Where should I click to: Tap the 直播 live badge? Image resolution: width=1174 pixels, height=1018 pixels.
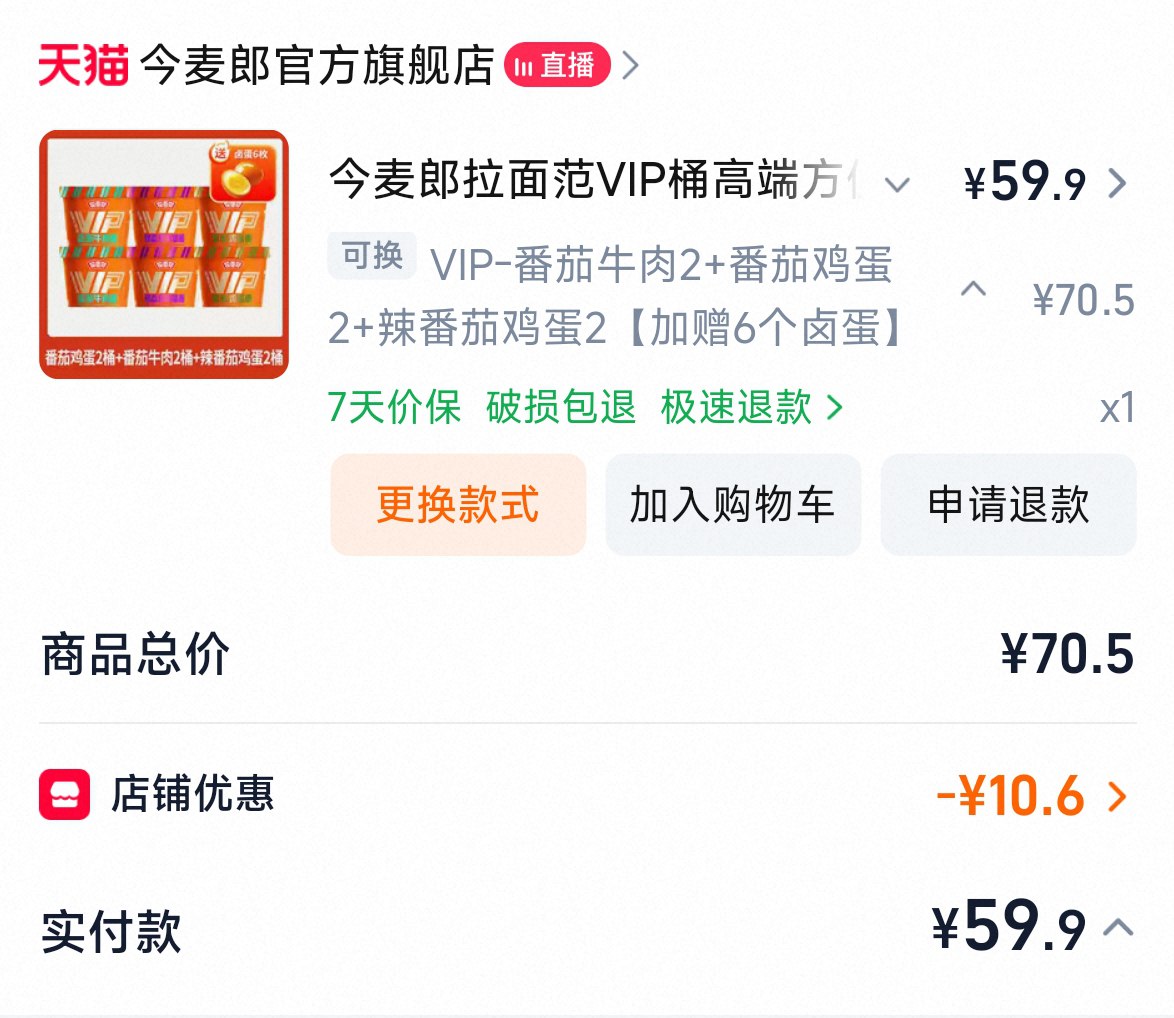click(x=557, y=66)
